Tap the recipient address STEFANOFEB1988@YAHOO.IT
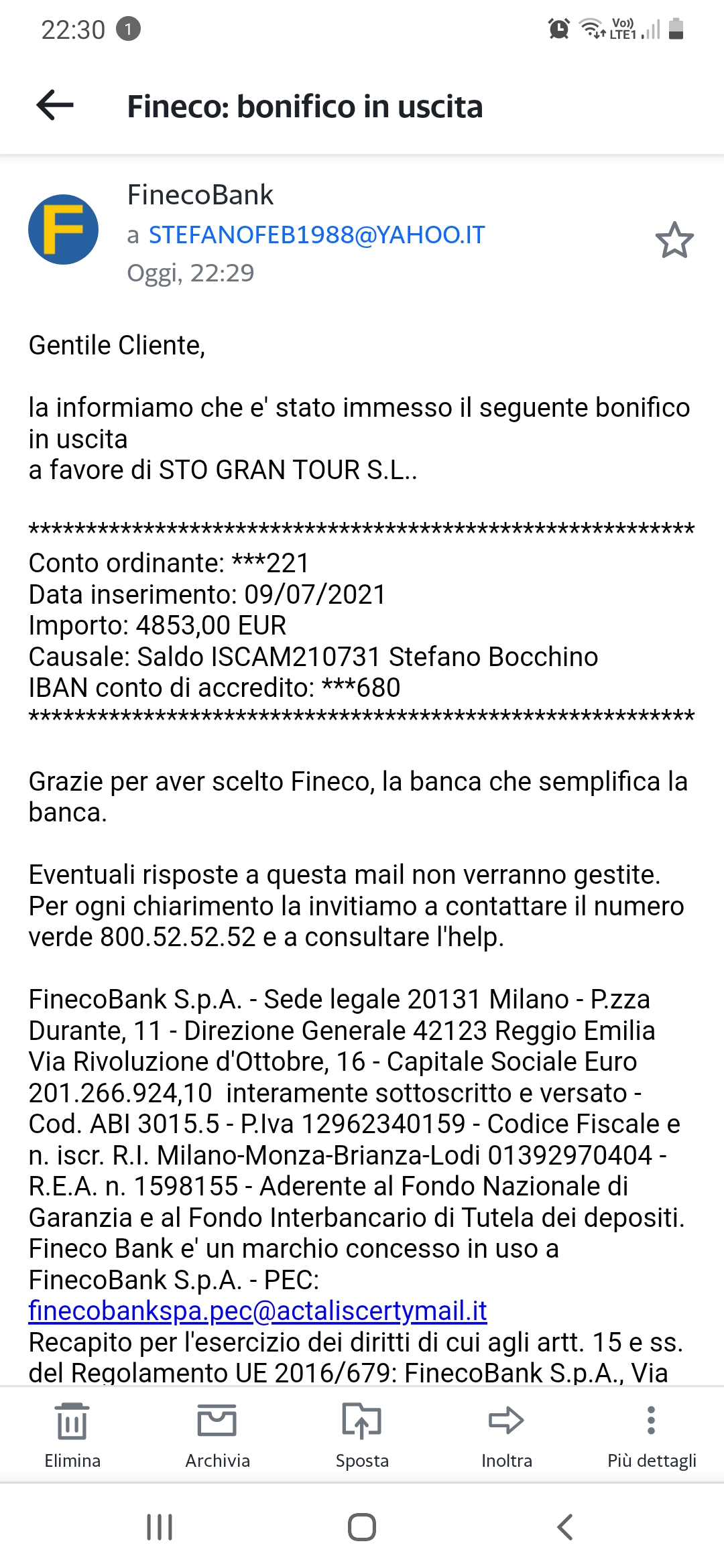The width and height of the screenshot is (724, 1568). point(316,235)
